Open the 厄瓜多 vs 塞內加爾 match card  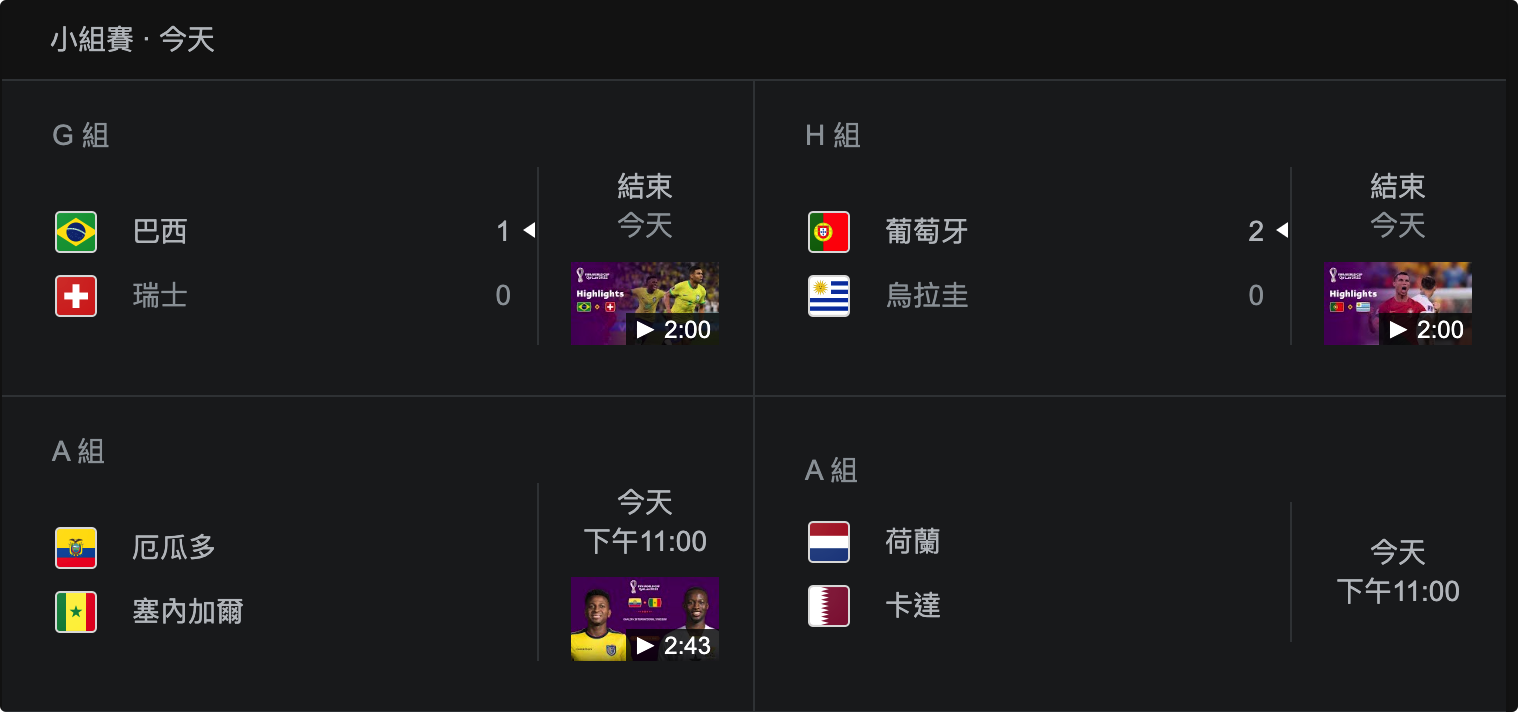tap(290, 578)
